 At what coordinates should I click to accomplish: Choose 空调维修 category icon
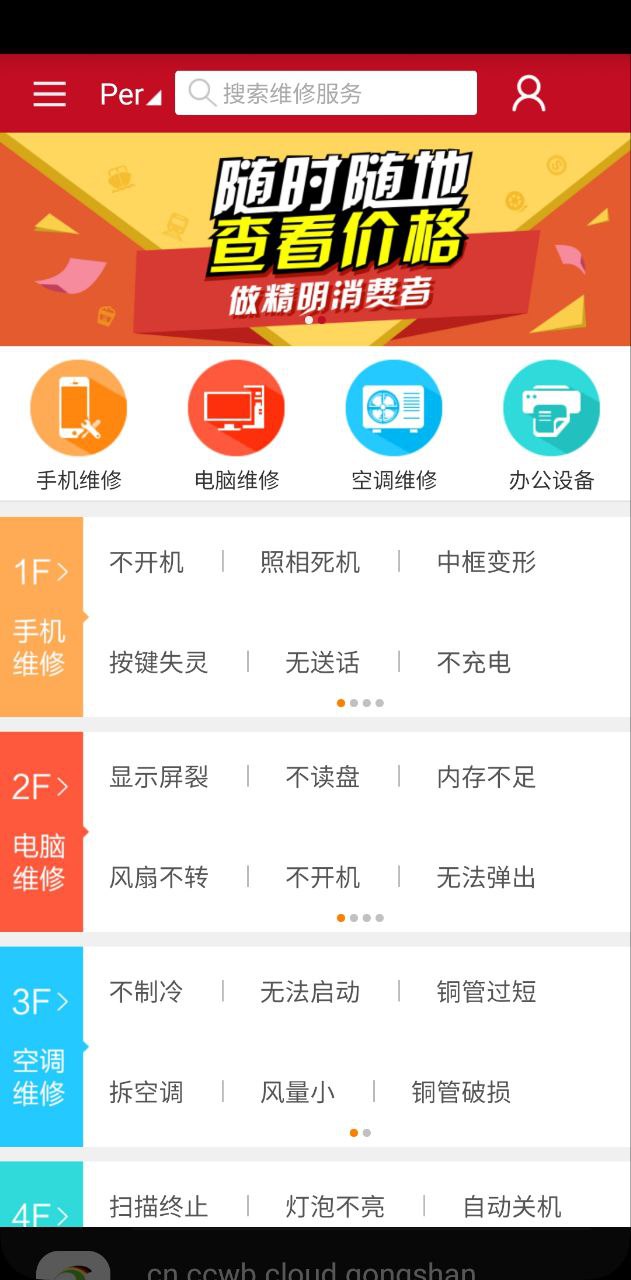pyautogui.click(x=394, y=408)
